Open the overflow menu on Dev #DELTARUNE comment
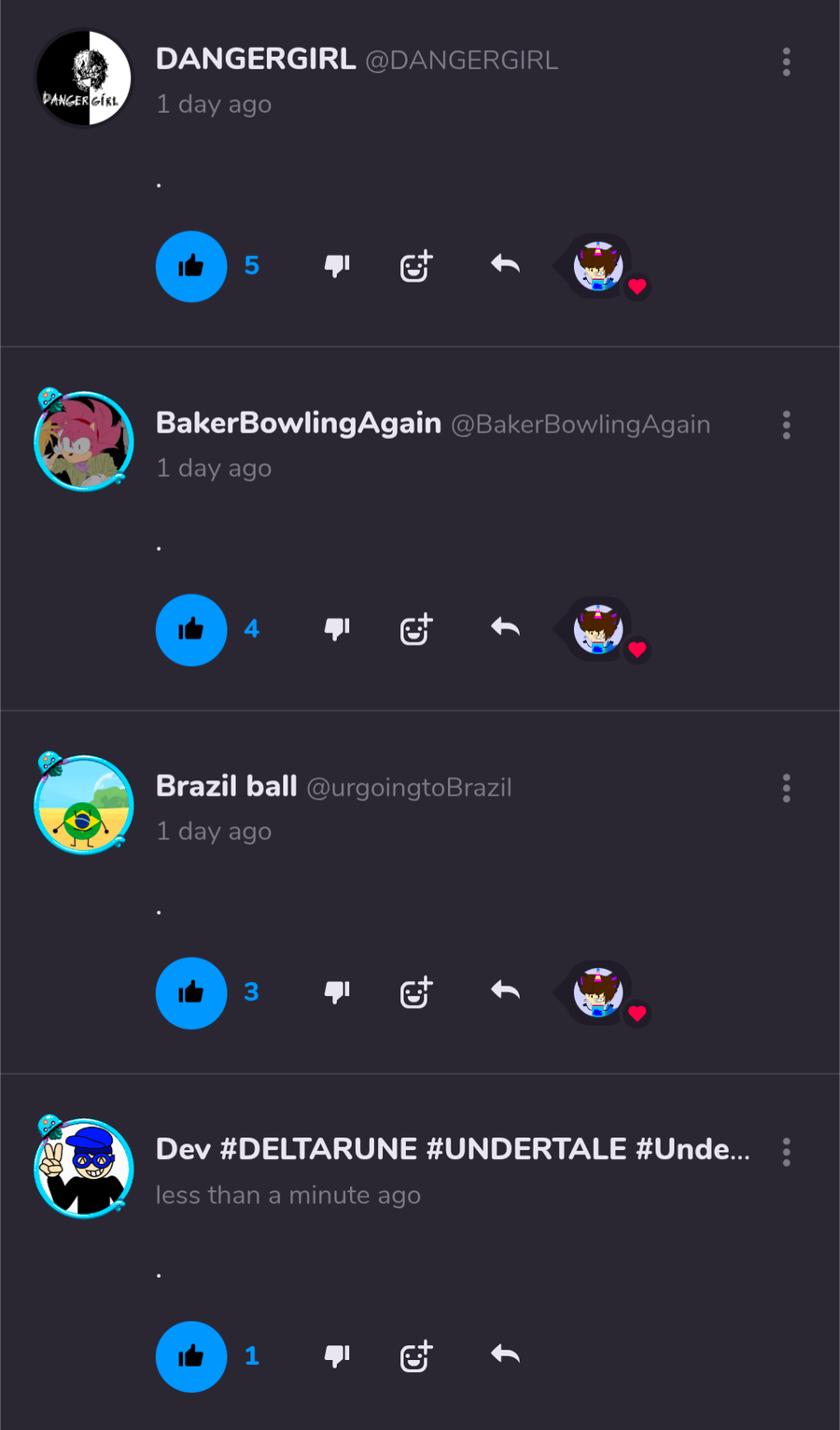 tap(787, 1152)
